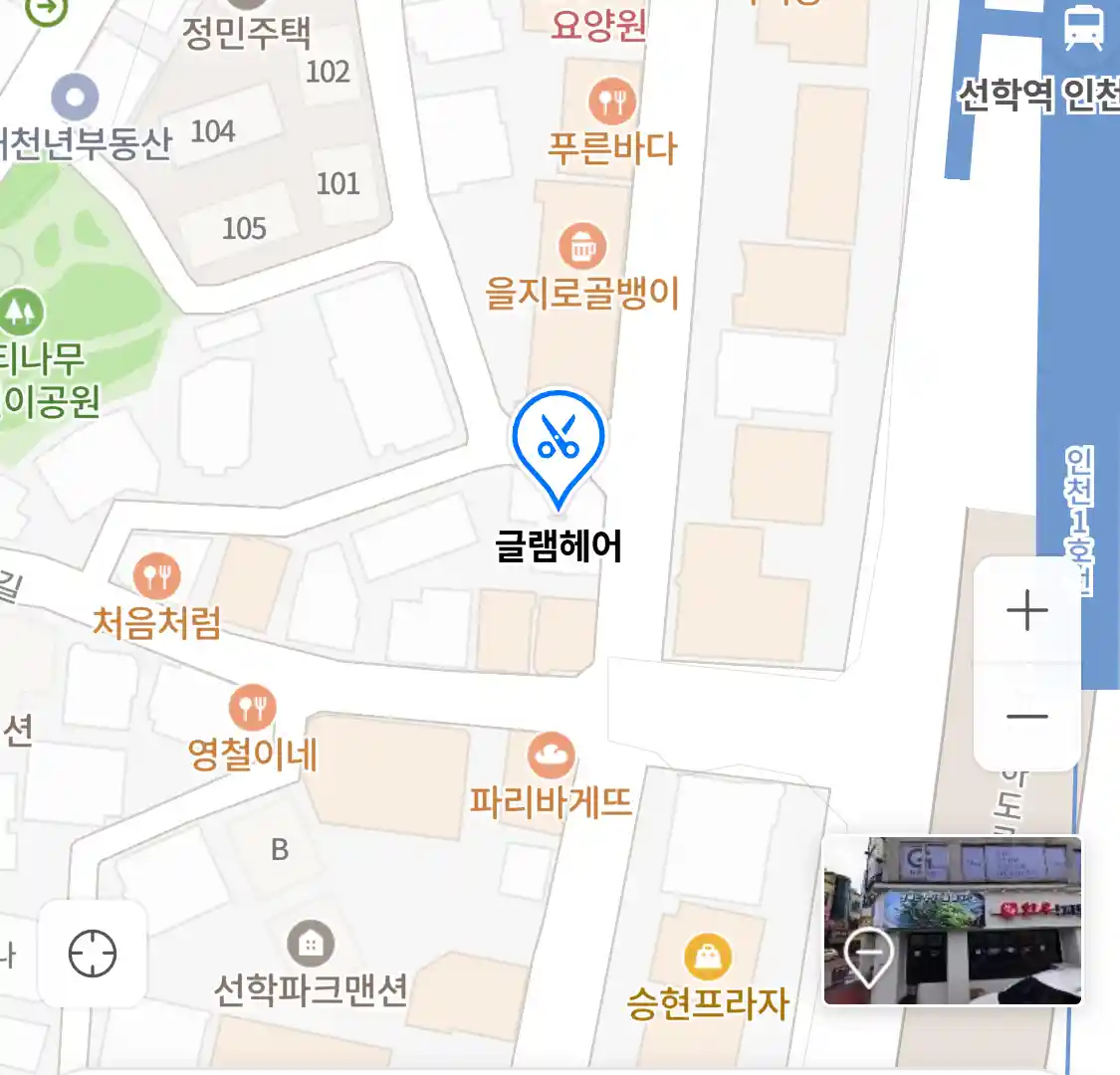Open the 푸른바다 restaurant marker
Screen dimensions: 1120x1075
611,101
